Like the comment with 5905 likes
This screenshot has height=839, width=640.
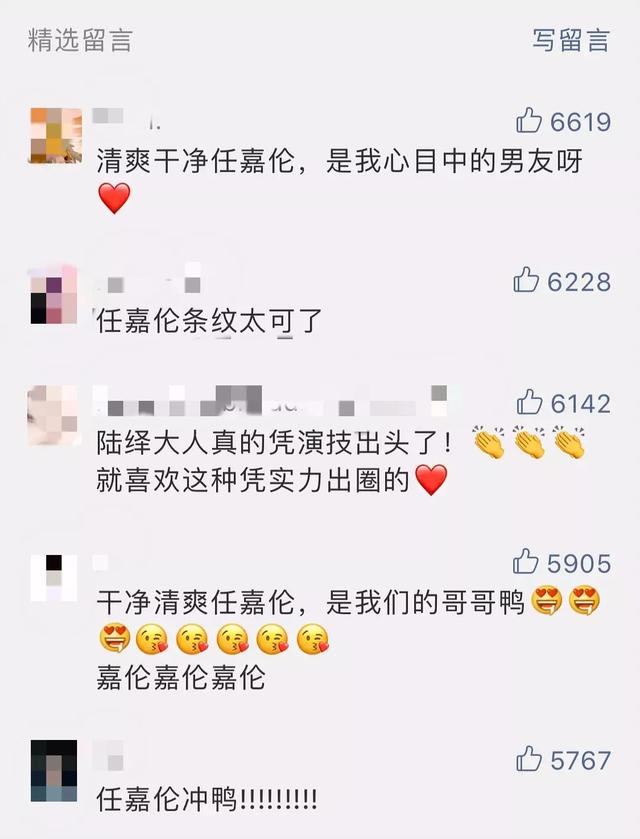coord(527,562)
